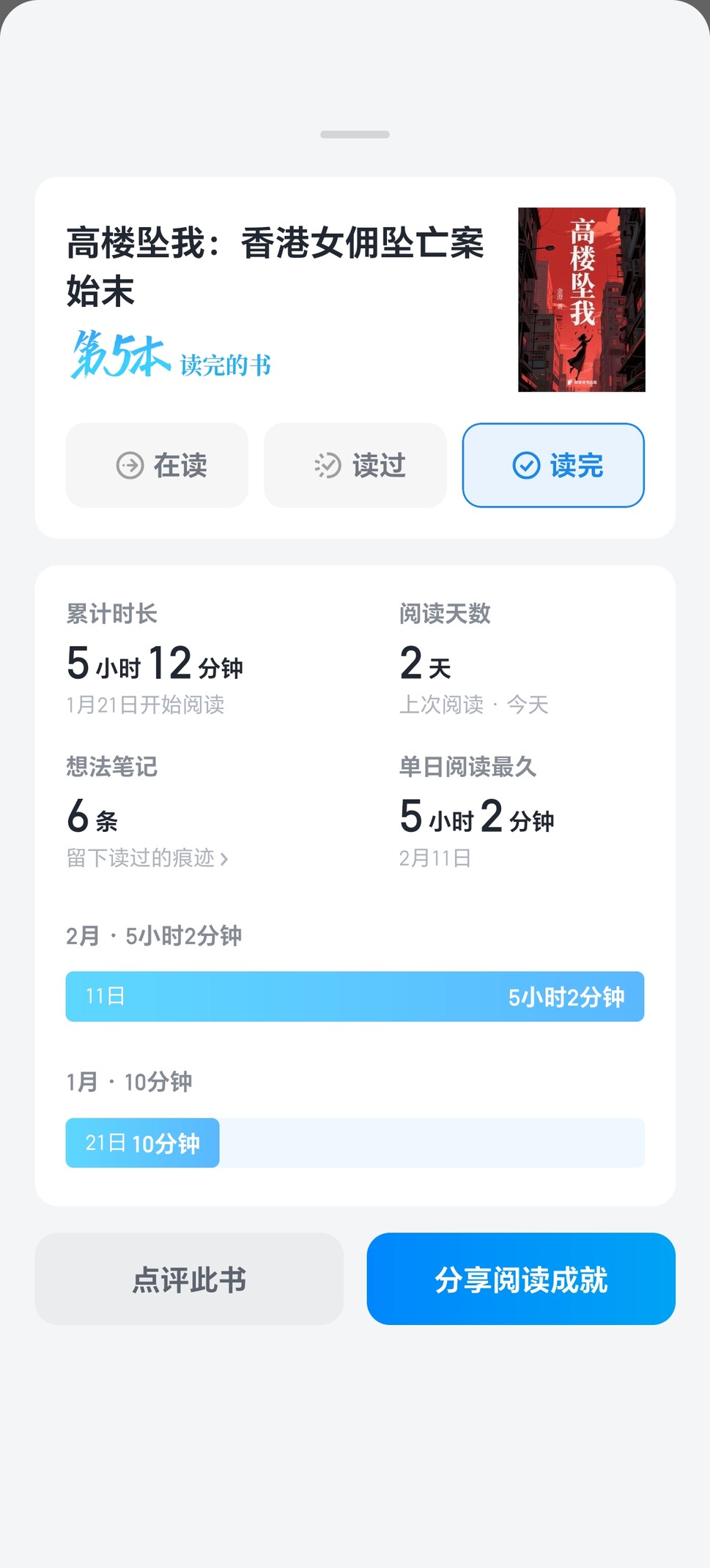
Task: Open 留下读过的痕迹 notes link
Action: pos(147,858)
